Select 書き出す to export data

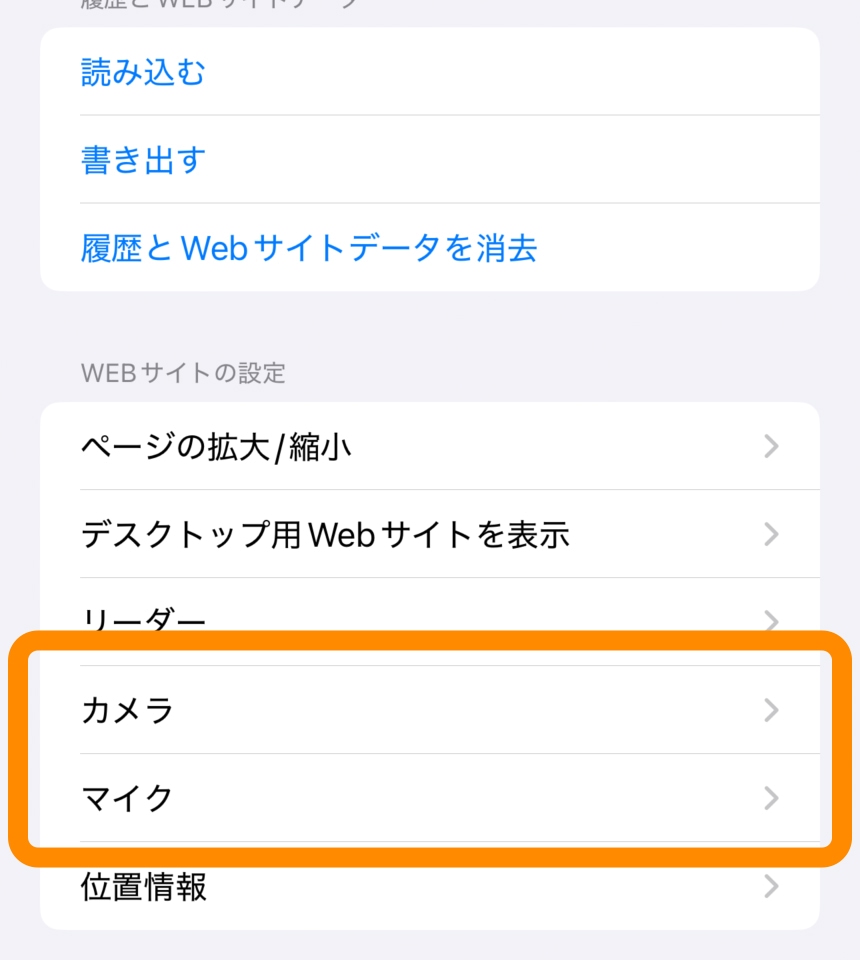[x=143, y=160]
